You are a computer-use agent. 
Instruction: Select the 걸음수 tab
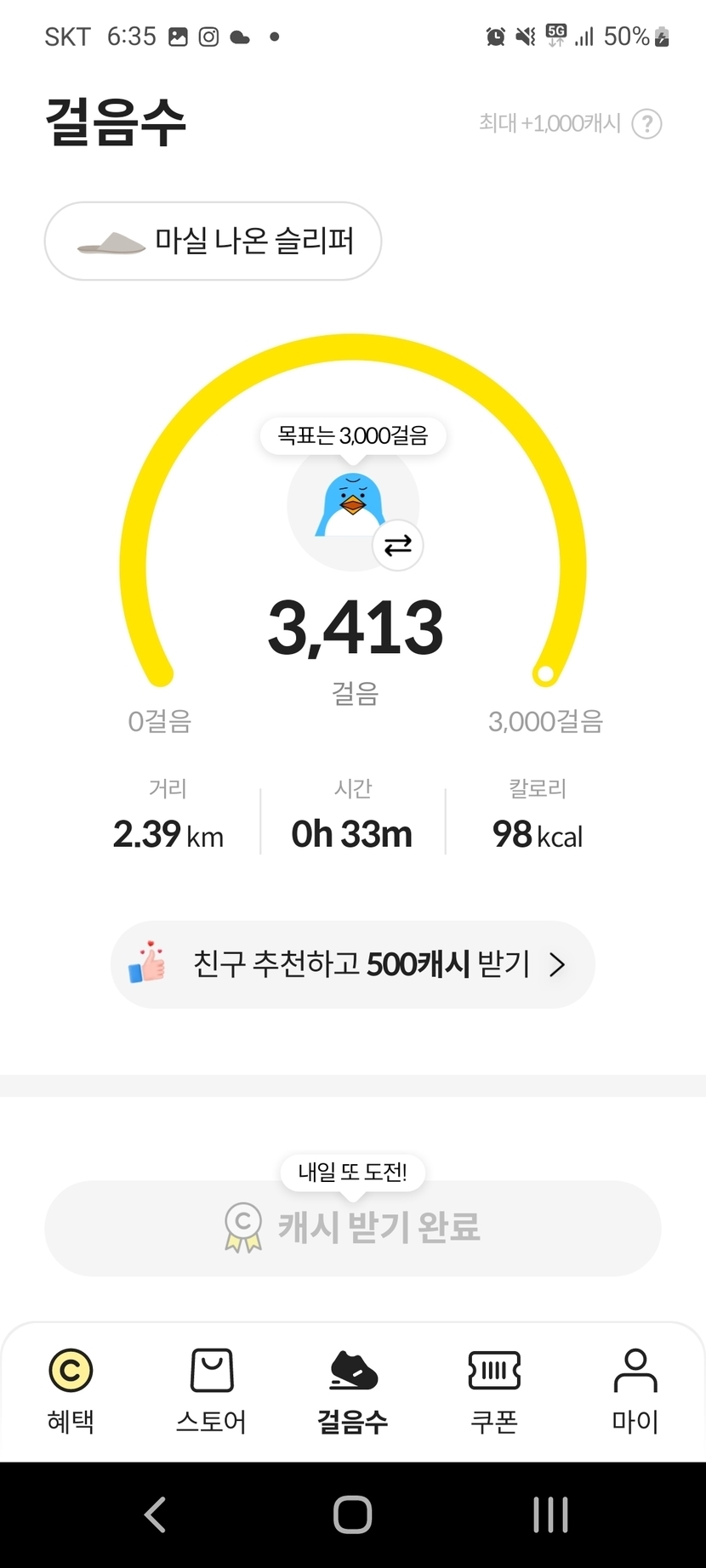[x=353, y=1389]
